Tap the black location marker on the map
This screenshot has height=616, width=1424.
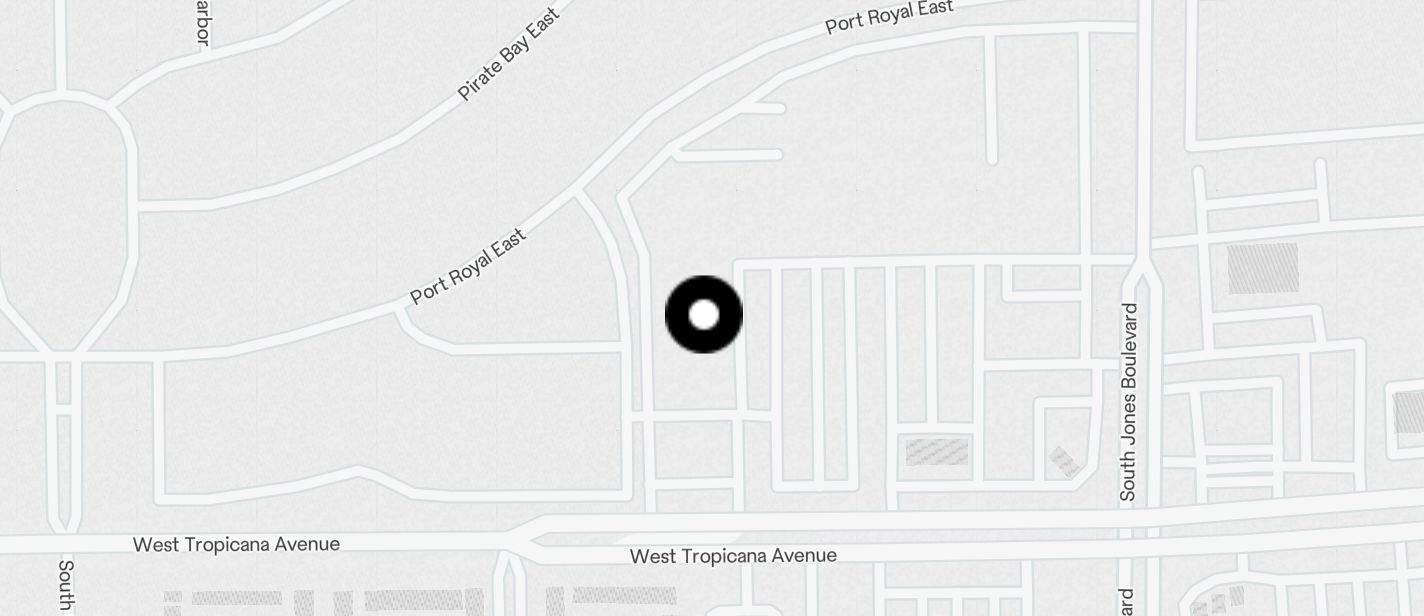click(x=704, y=314)
